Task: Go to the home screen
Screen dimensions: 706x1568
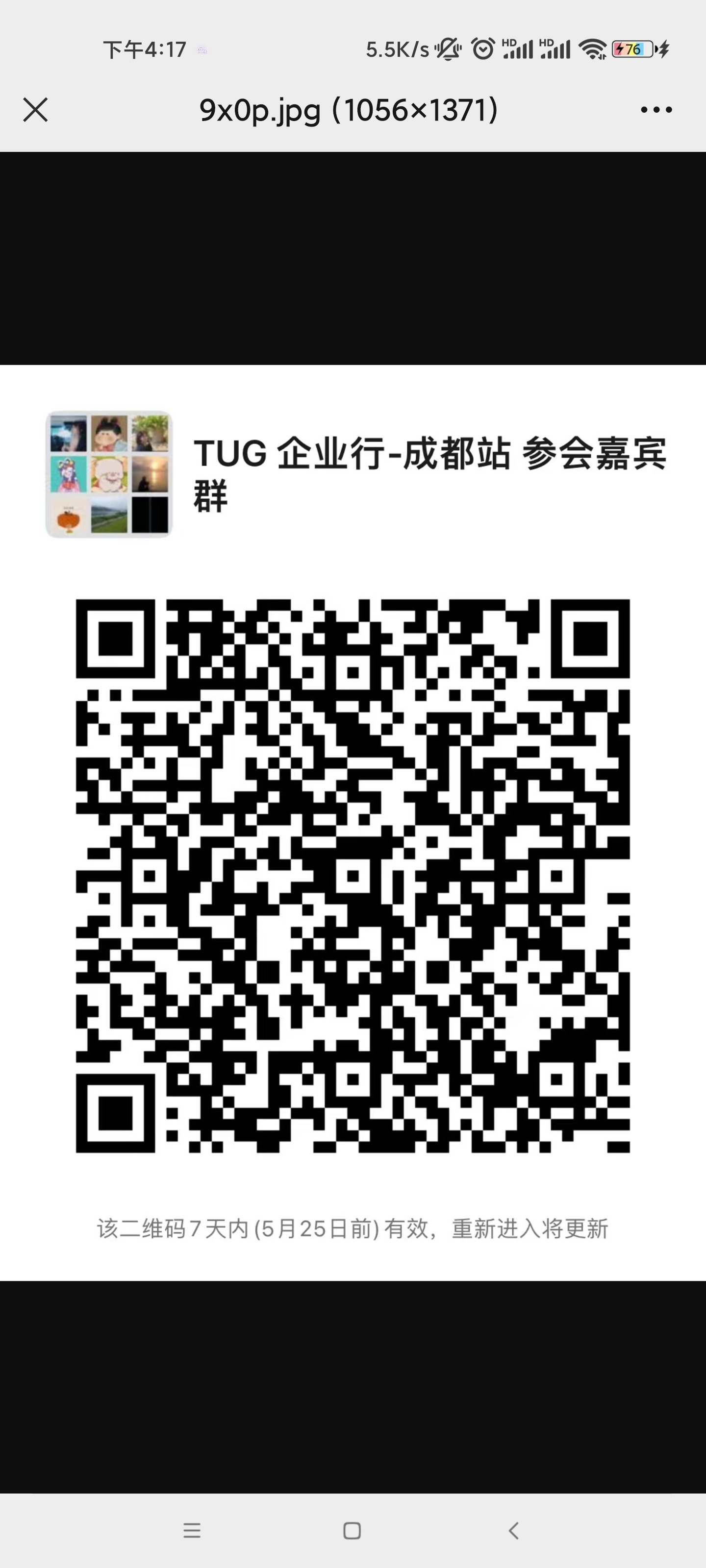Action: (x=352, y=1530)
